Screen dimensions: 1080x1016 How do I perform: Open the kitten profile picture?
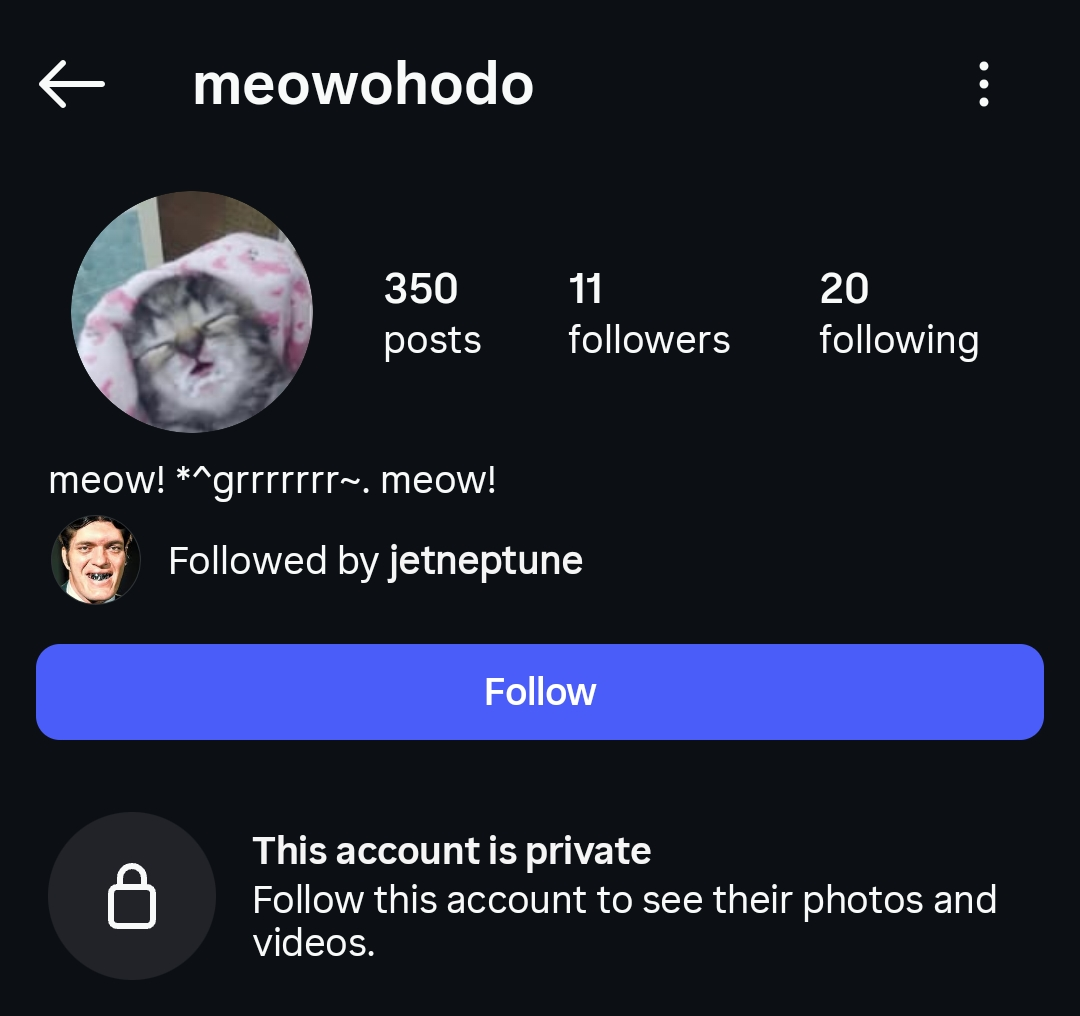coord(192,312)
